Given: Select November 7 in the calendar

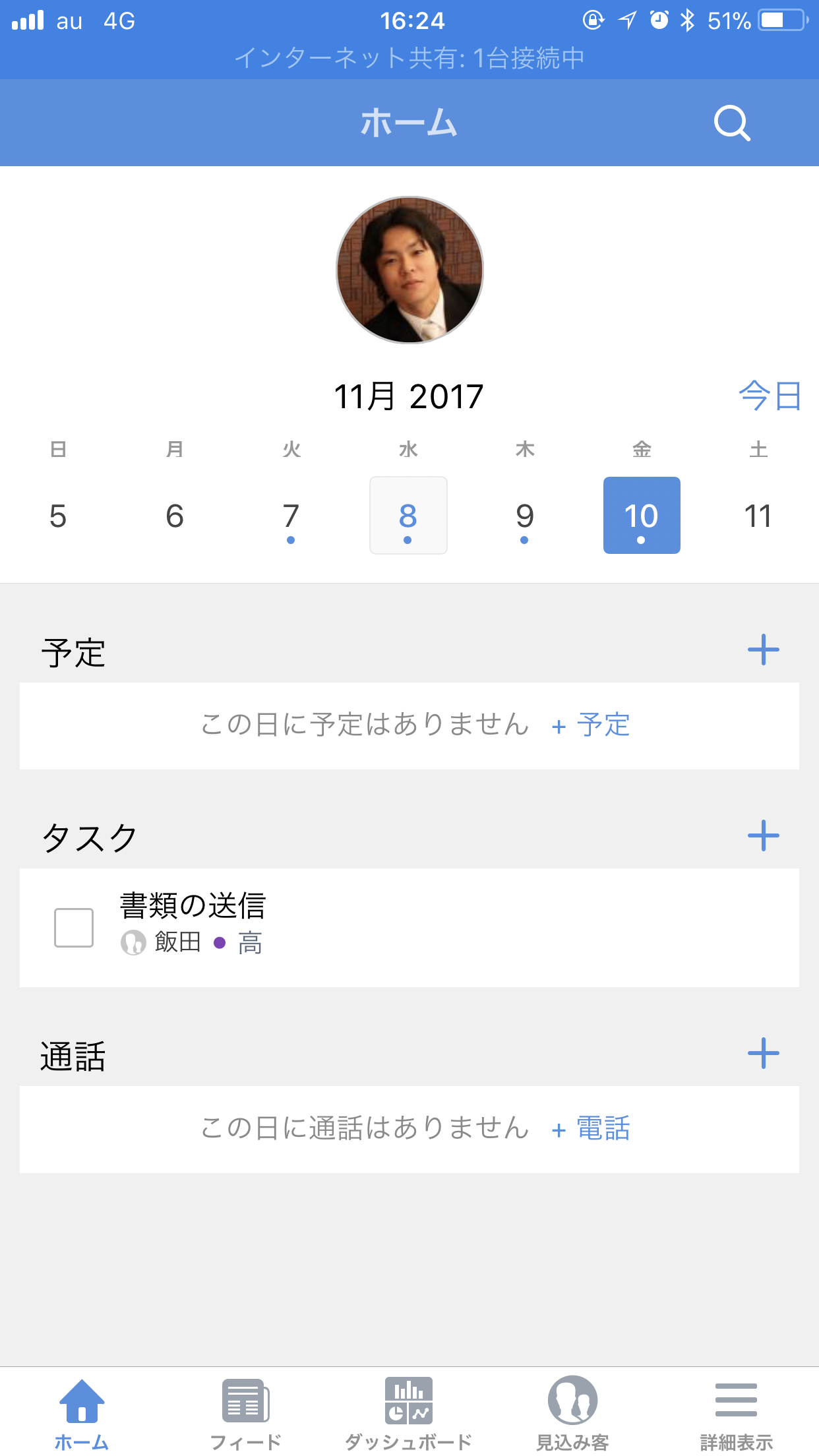Looking at the screenshot, I should [x=291, y=516].
